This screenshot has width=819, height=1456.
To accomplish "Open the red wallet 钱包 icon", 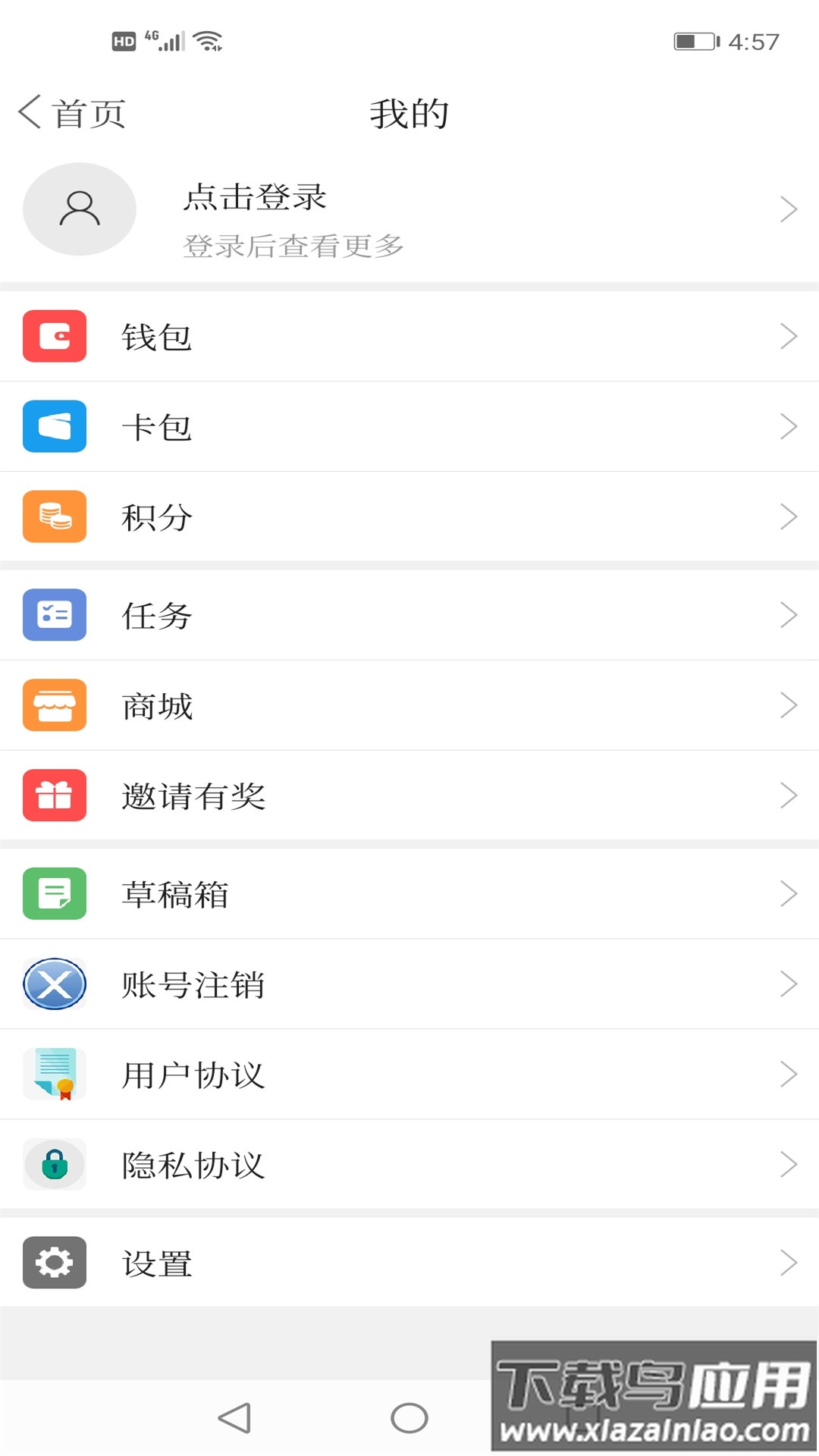I will click(x=54, y=337).
